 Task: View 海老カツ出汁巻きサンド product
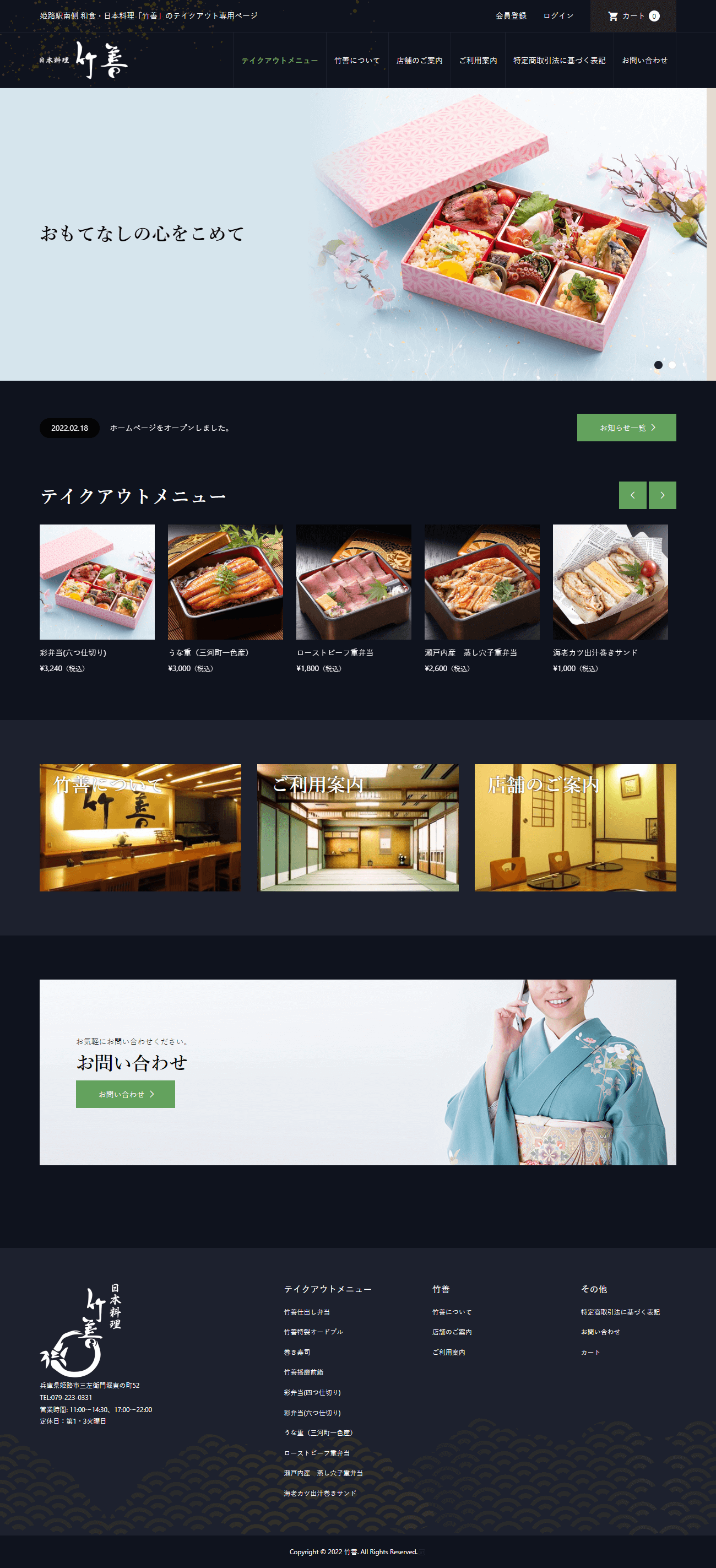[610, 582]
